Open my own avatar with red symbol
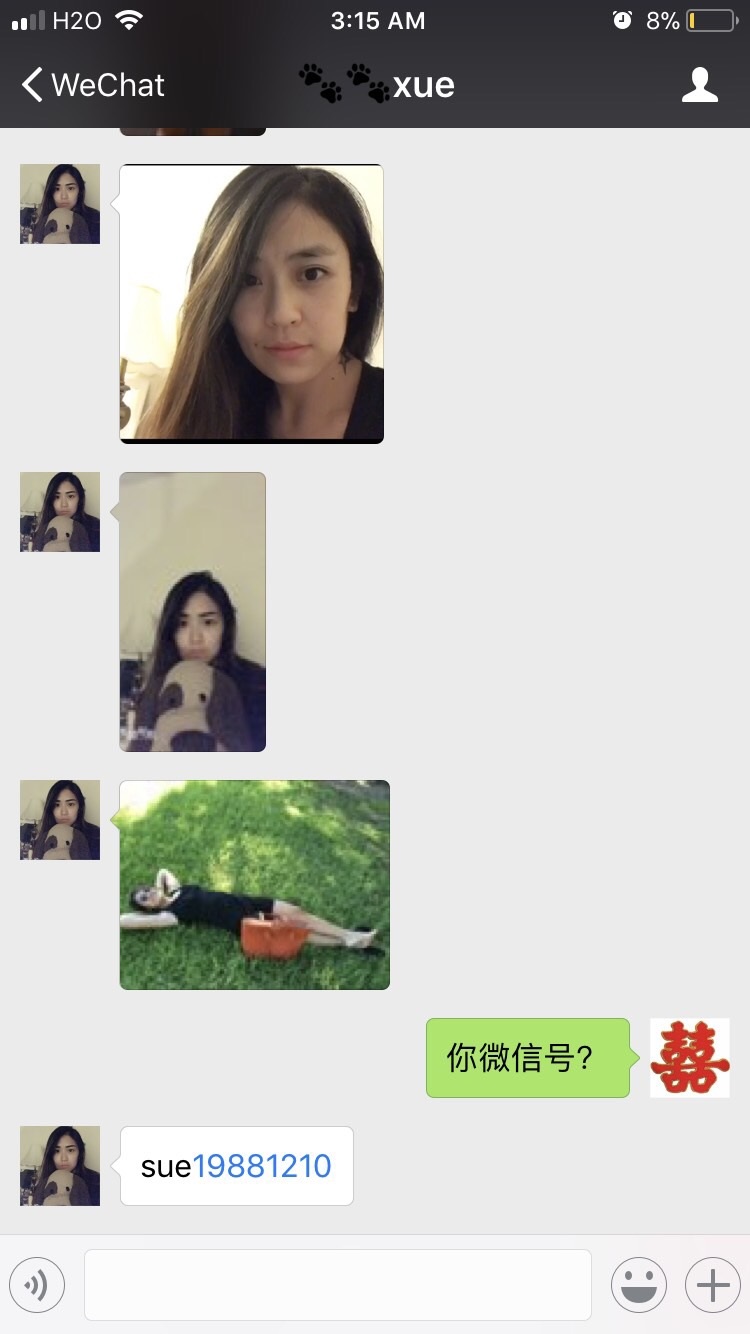The width and height of the screenshot is (750, 1334). [x=689, y=1058]
